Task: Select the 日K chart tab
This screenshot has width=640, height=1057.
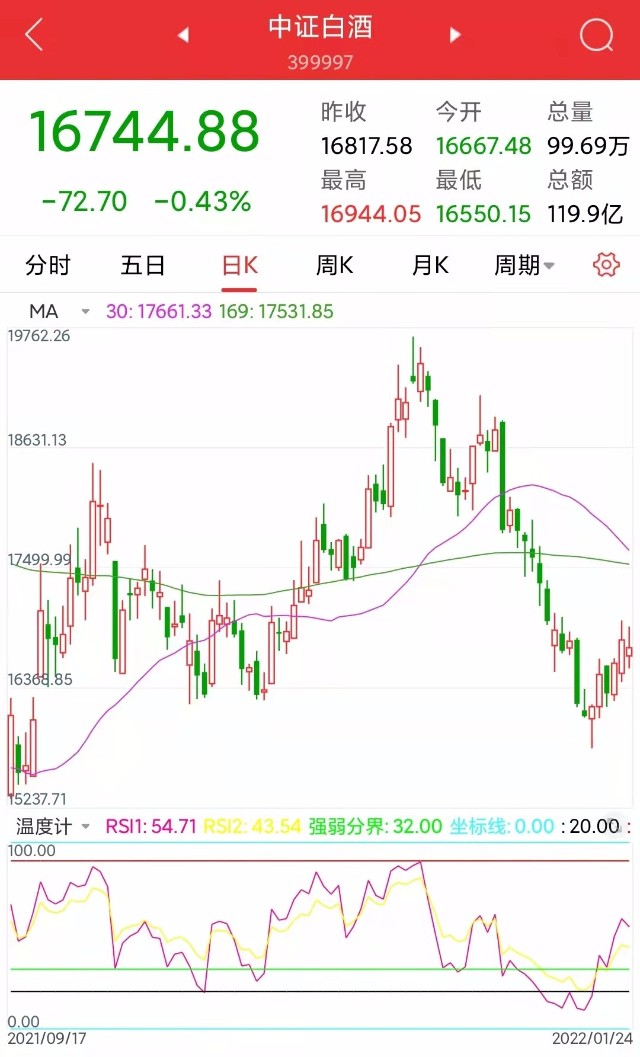Action: (240, 265)
